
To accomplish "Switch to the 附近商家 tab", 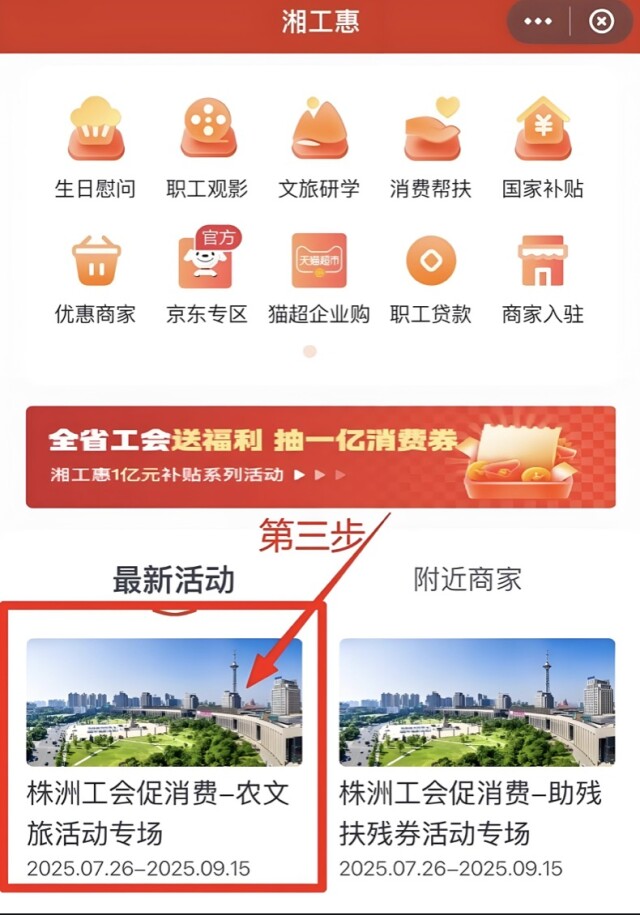I will [x=467, y=579].
